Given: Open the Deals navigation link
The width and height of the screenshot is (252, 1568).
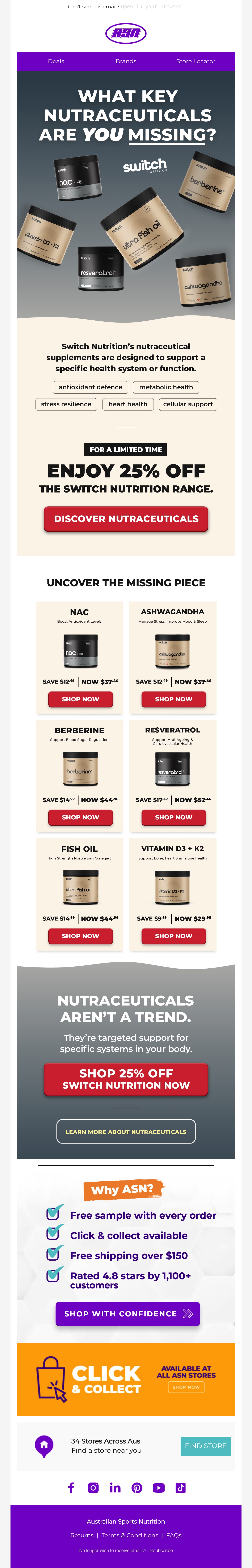Looking at the screenshot, I should (56, 61).
